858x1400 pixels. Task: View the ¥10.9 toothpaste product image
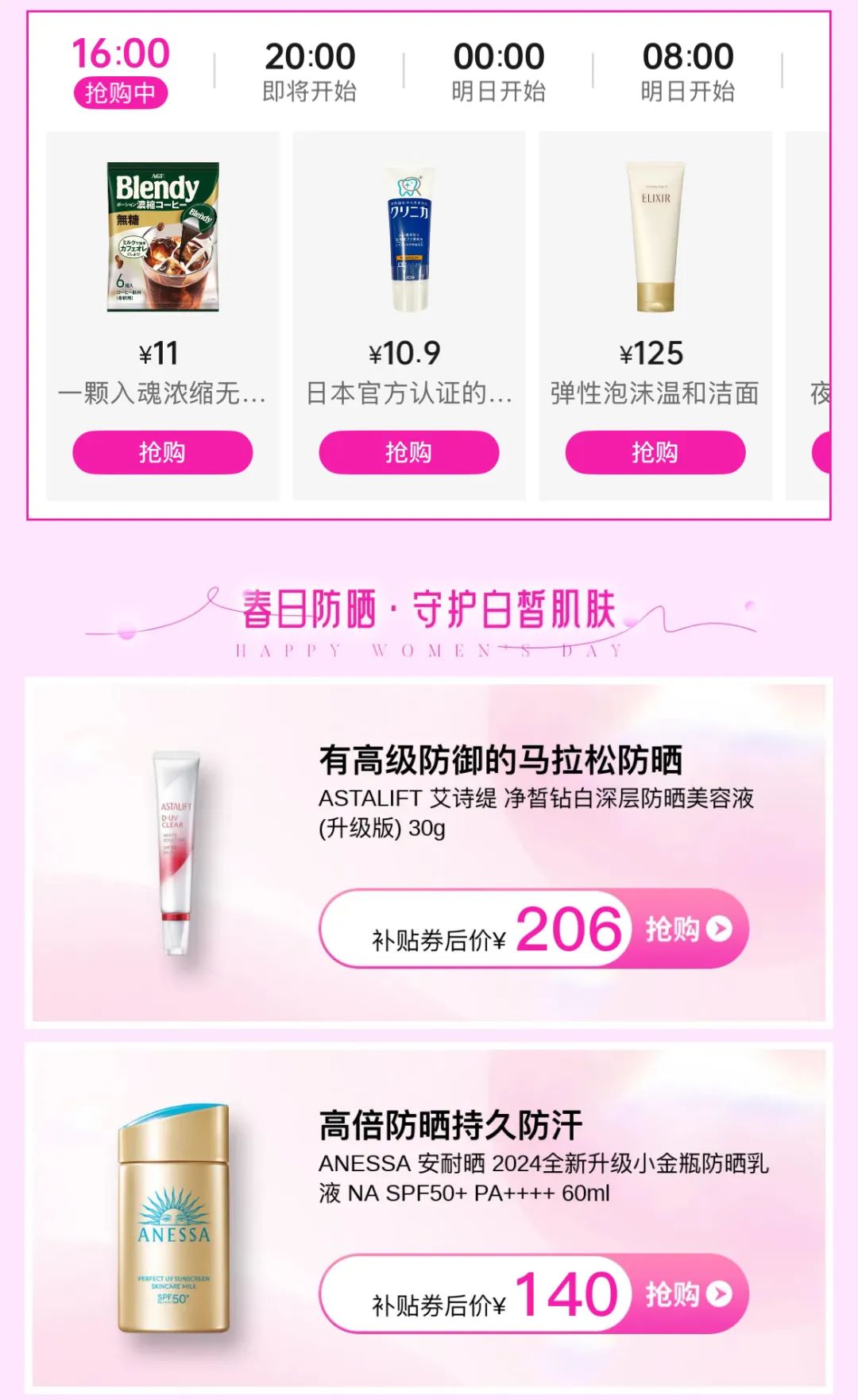409,237
